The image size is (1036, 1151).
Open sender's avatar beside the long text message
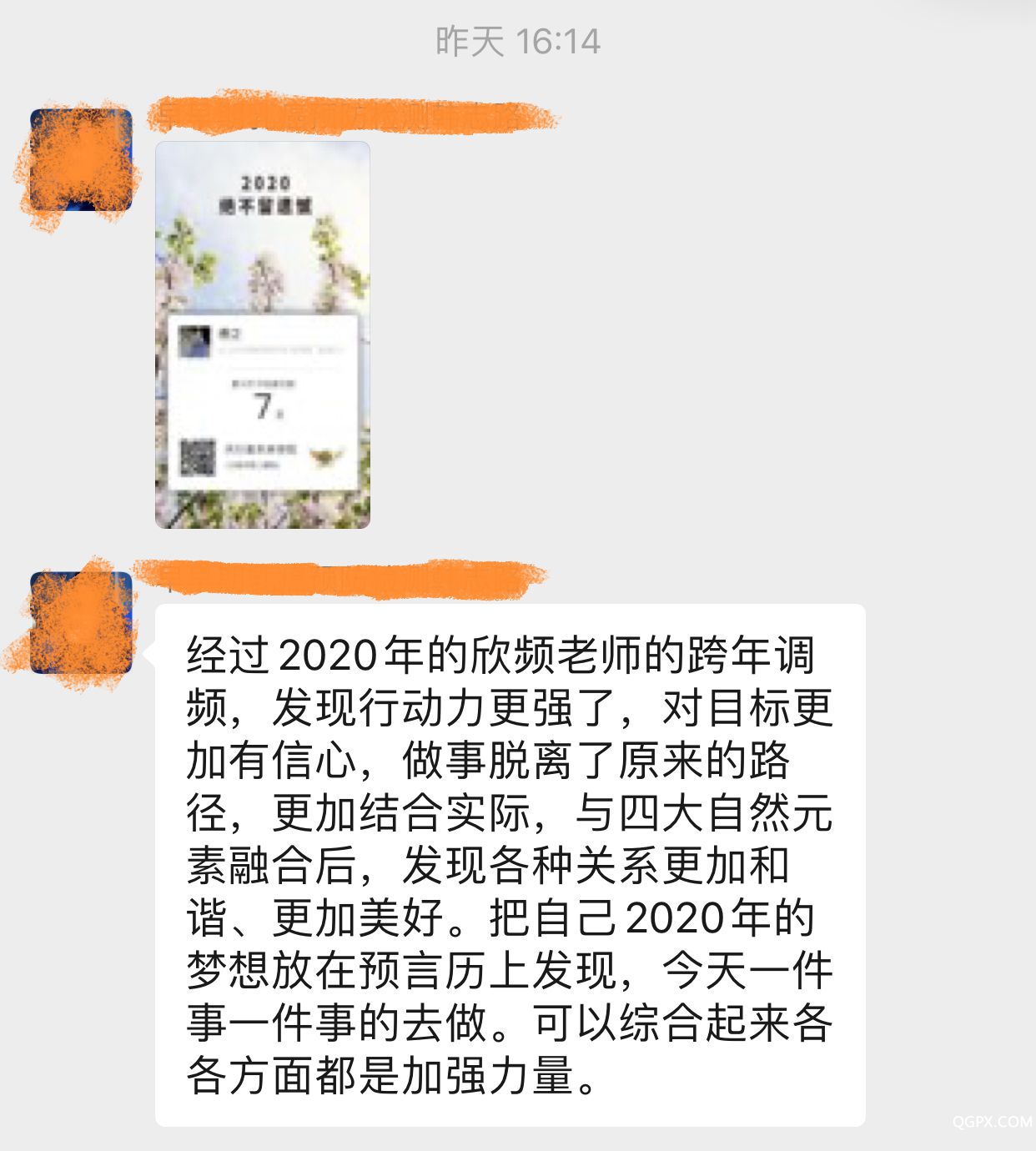[x=81, y=622]
